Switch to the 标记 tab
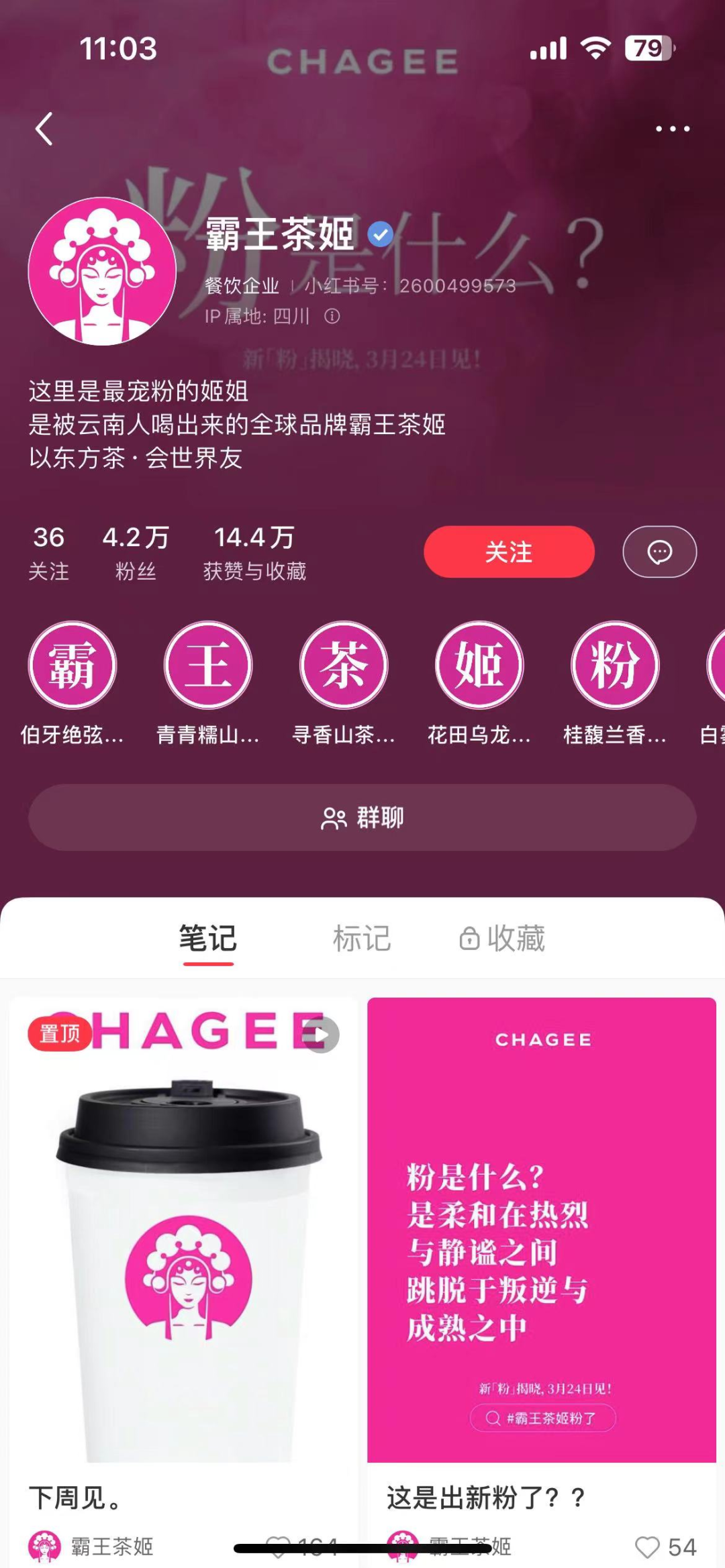The width and height of the screenshot is (725, 1568). pos(362,938)
